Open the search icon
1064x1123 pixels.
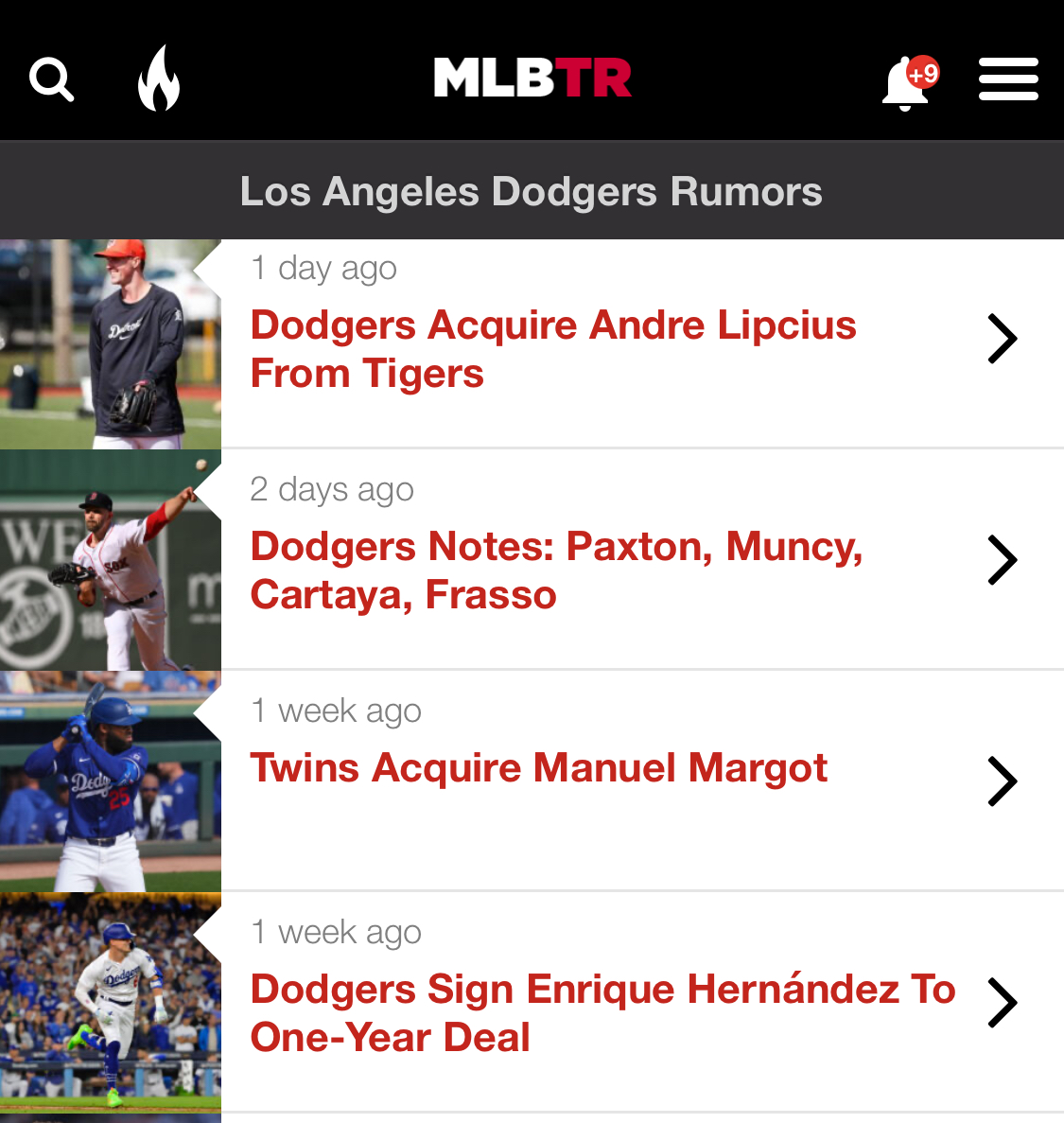coord(52,79)
